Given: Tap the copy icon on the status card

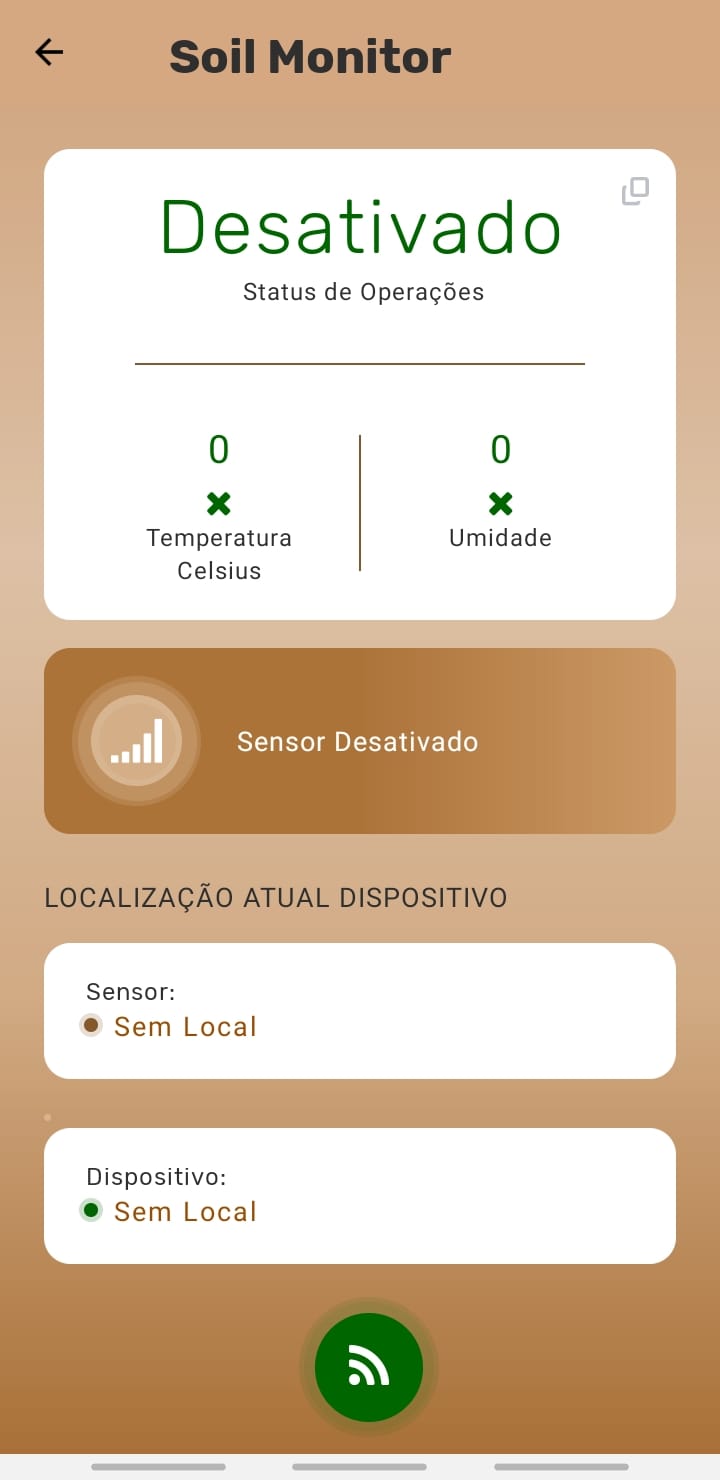Looking at the screenshot, I should tap(635, 191).
